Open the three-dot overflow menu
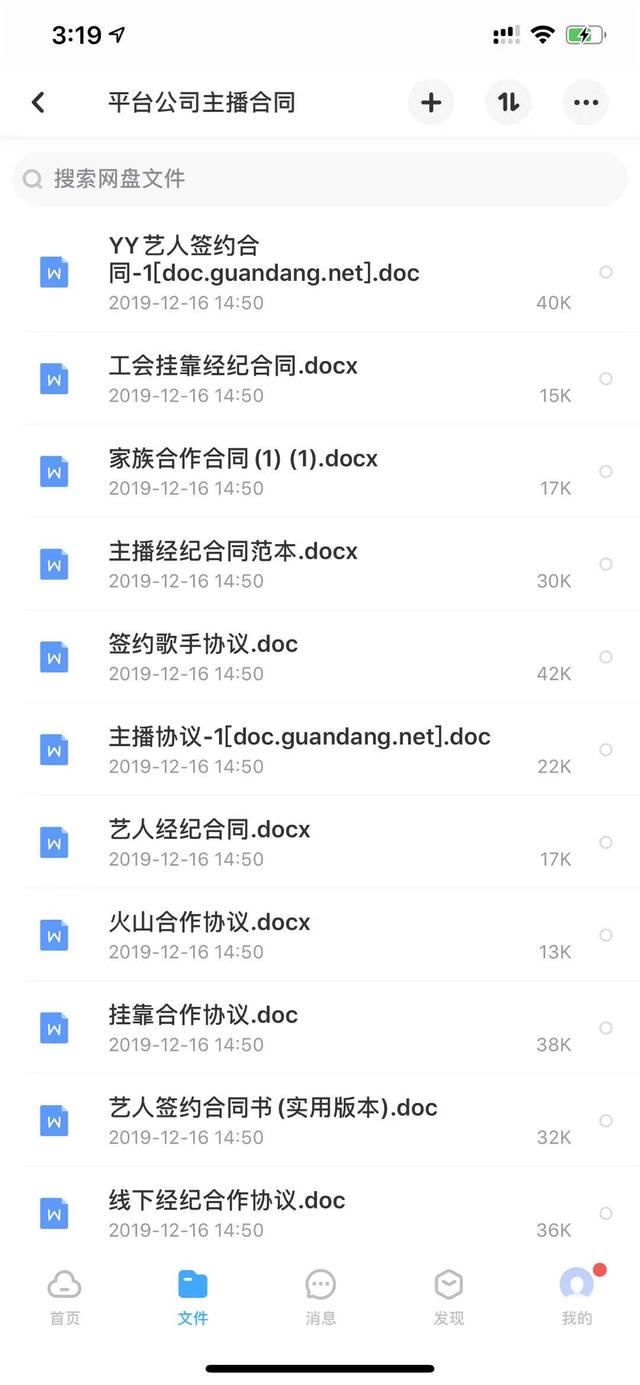Screen dimensions: 640x1385 pyautogui.click(x=586, y=102)
